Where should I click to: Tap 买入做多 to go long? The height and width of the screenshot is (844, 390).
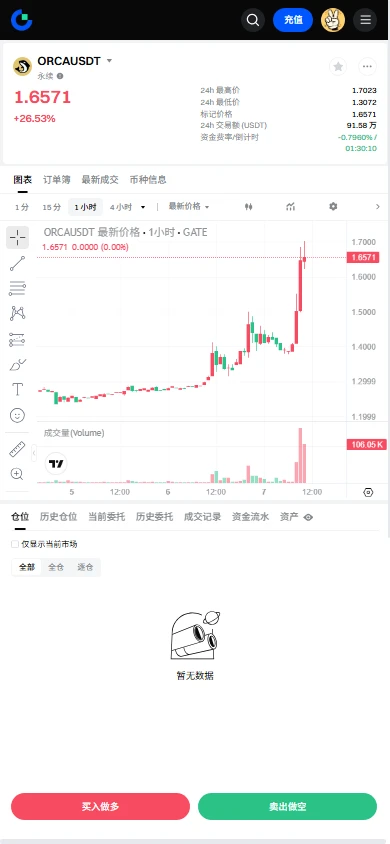pos(101,806)
